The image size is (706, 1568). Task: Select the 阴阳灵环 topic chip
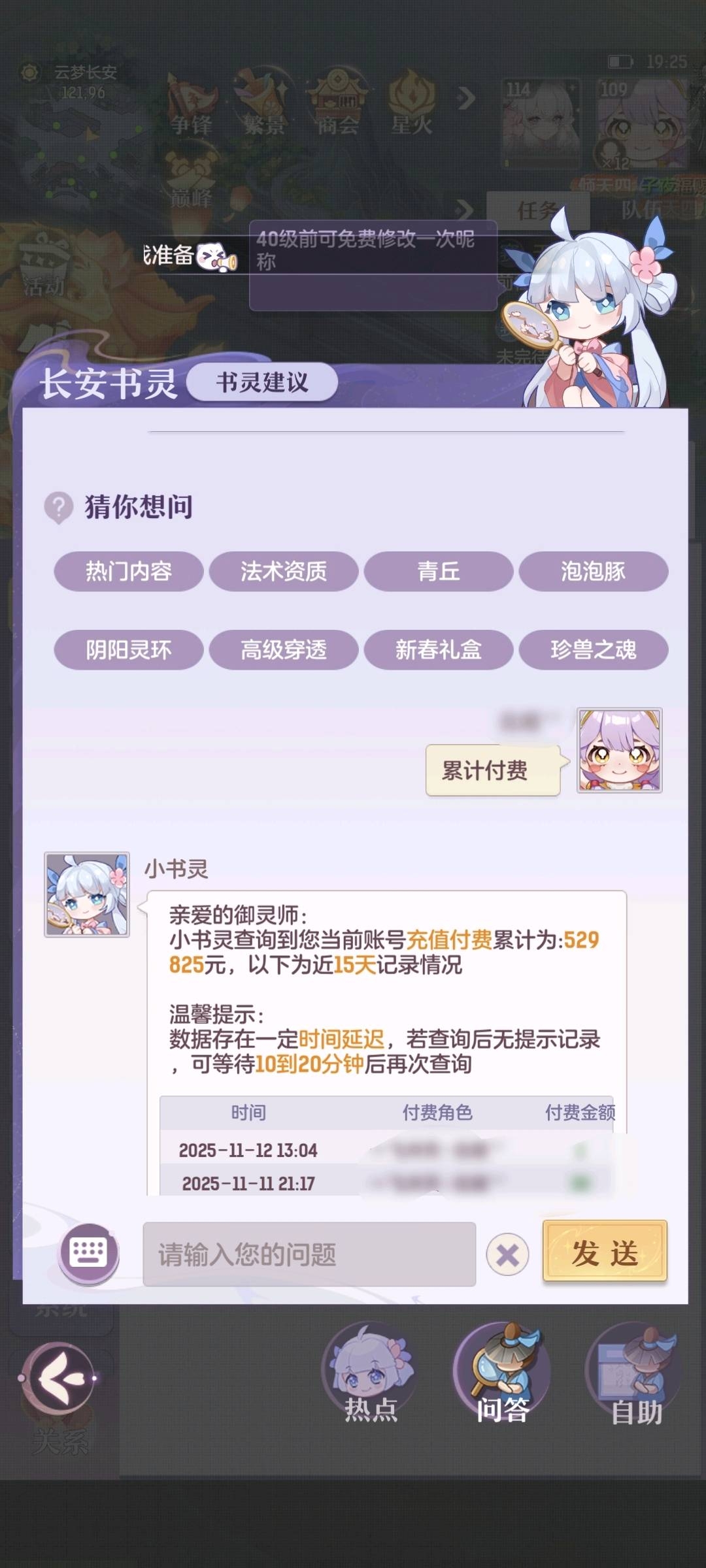(128, 650)
